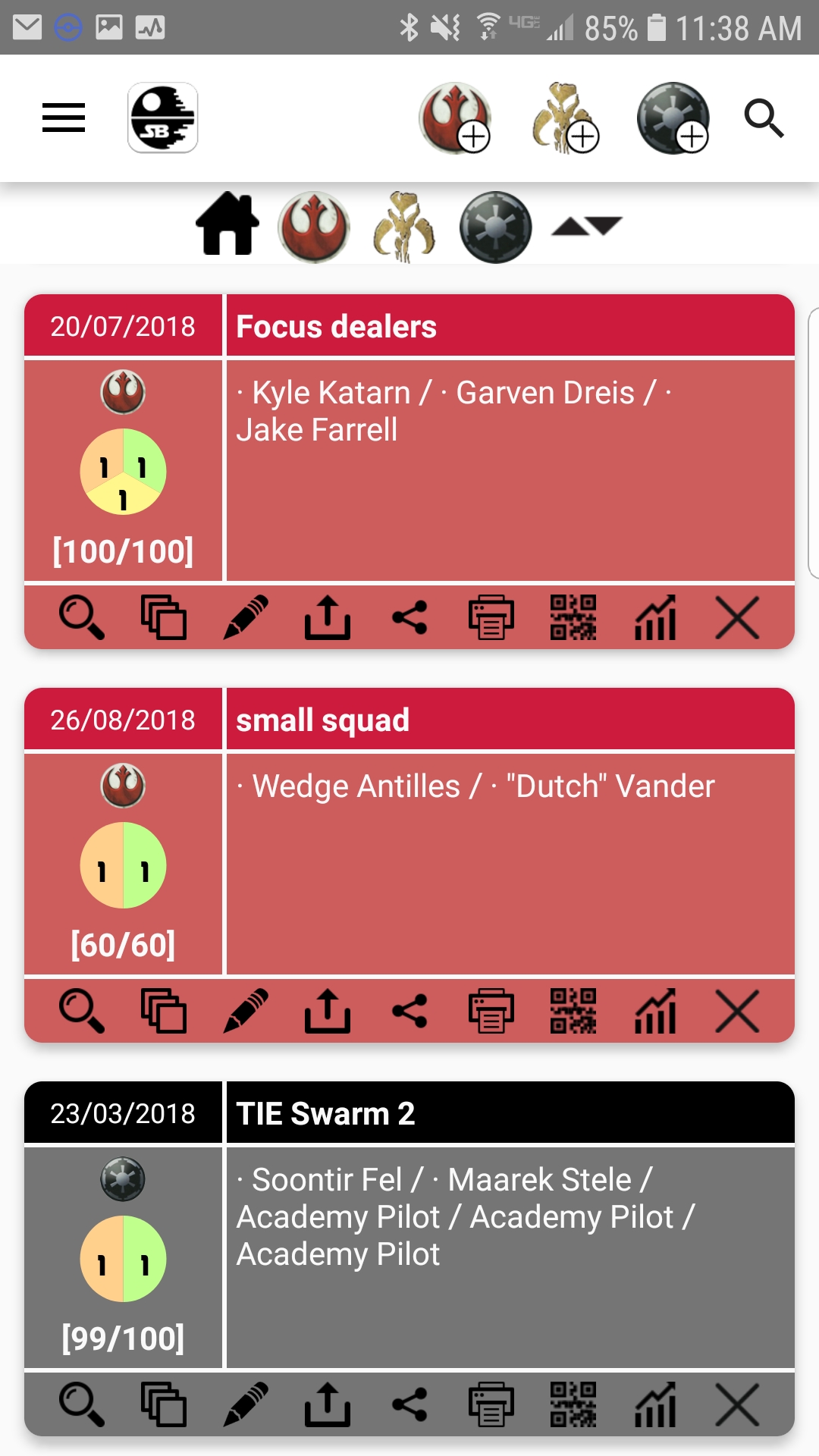Print the small squad list
Viewport: 819px width, 1456px height.
pos(491,1011)
